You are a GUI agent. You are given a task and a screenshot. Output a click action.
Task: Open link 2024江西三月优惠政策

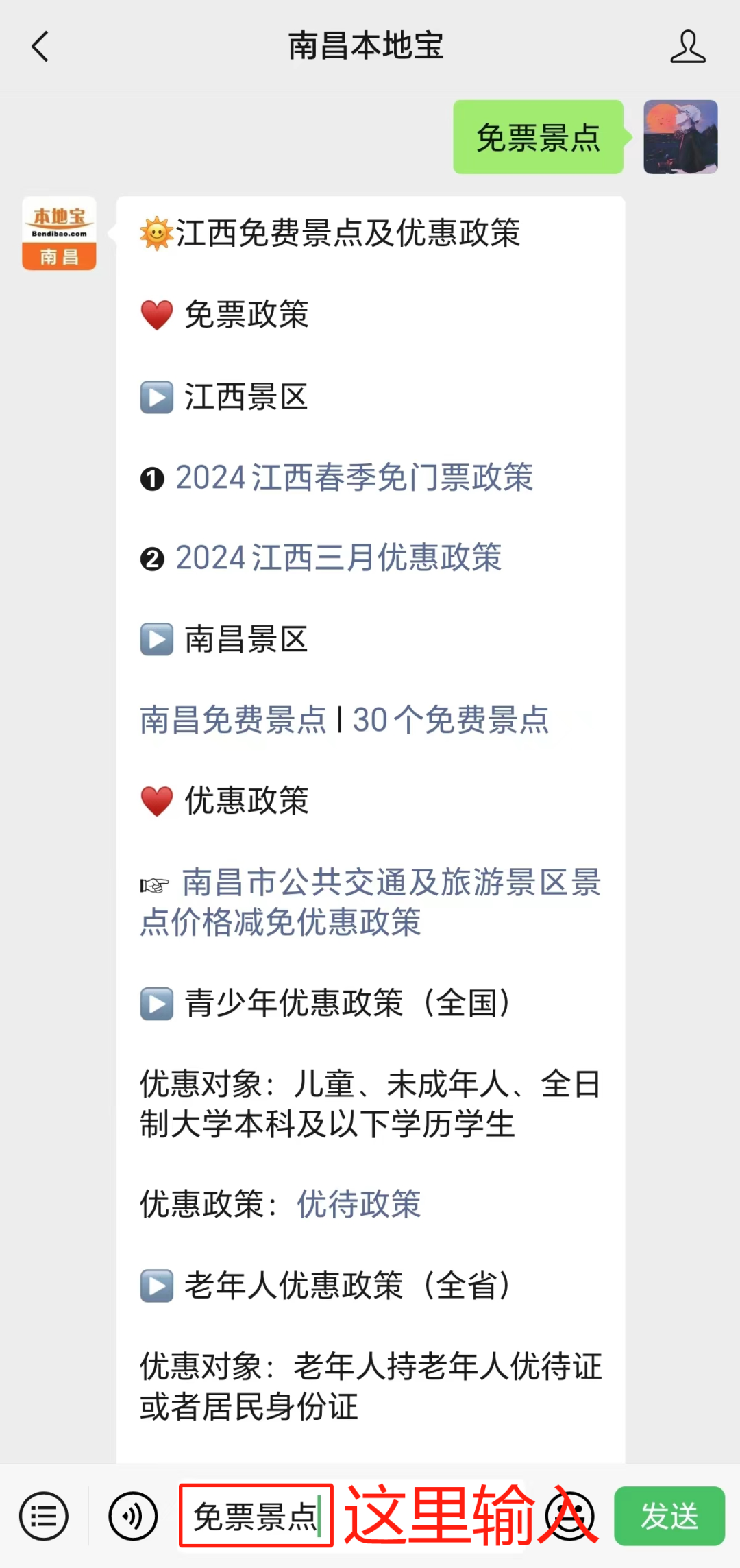(338, 557)
